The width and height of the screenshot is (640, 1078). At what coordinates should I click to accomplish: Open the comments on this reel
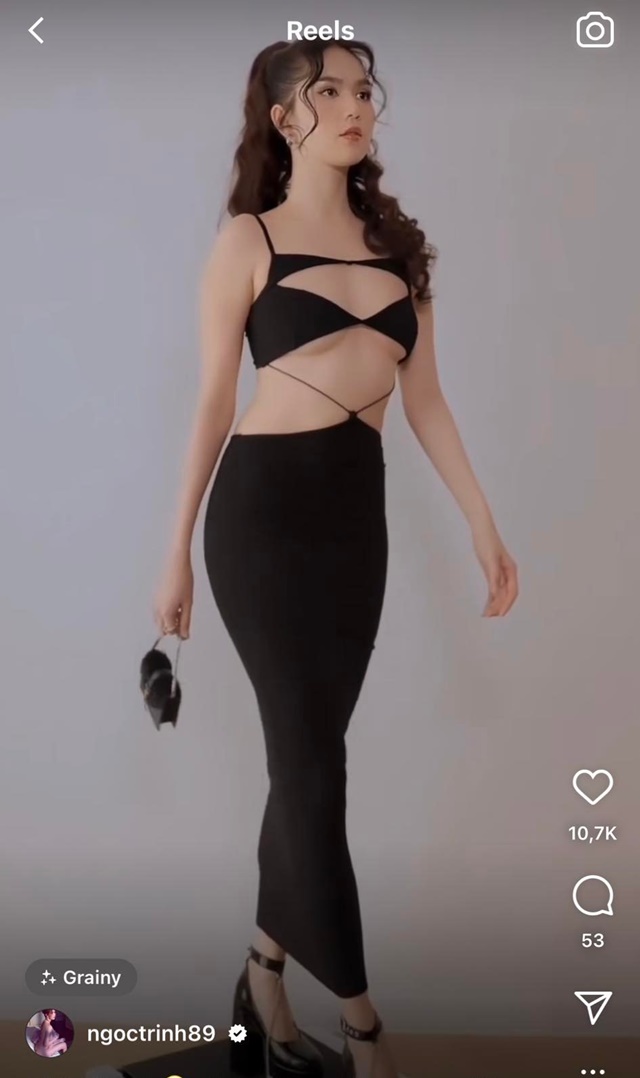(592, 897)
